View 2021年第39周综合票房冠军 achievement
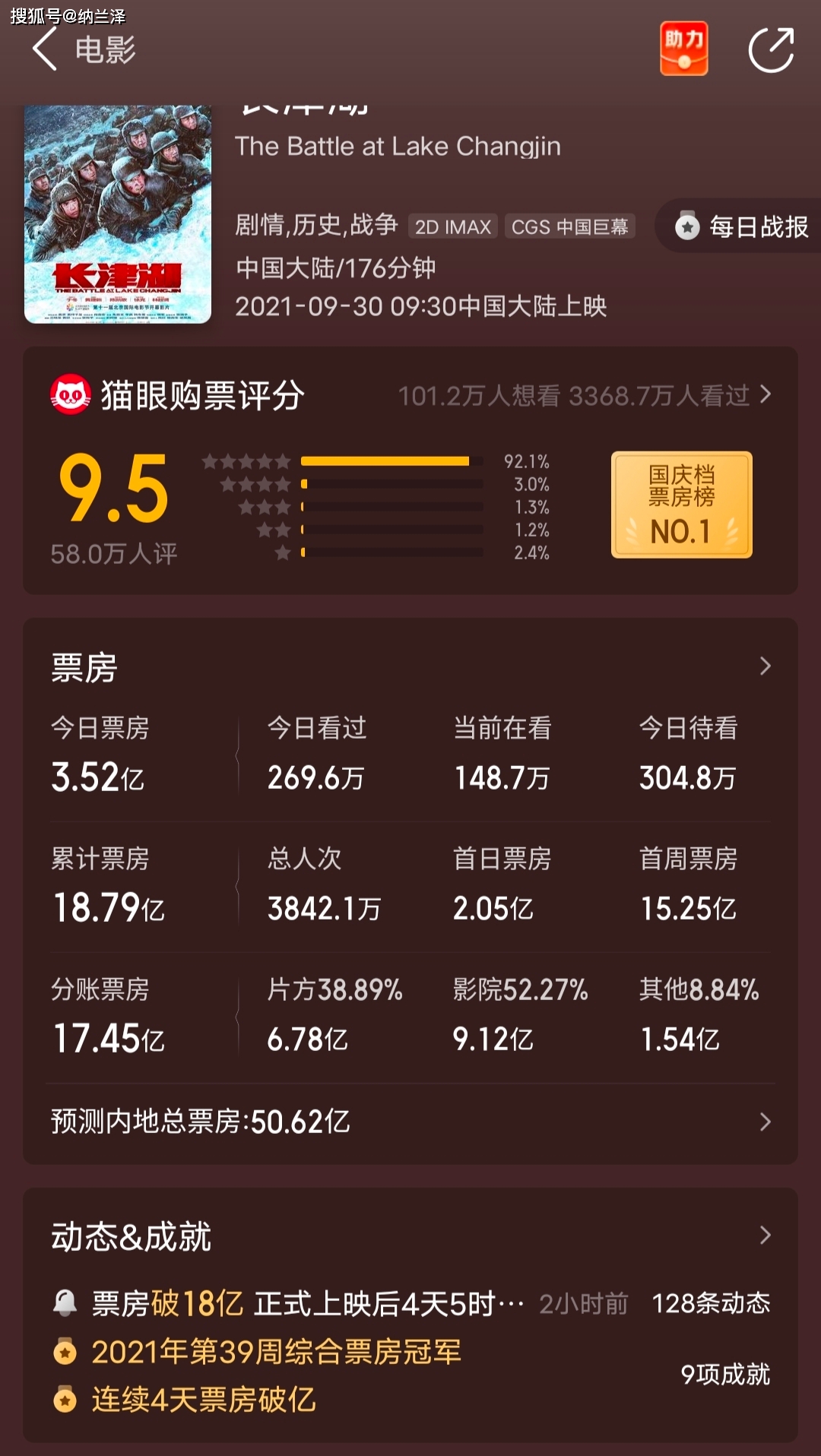 [276, 1352]
